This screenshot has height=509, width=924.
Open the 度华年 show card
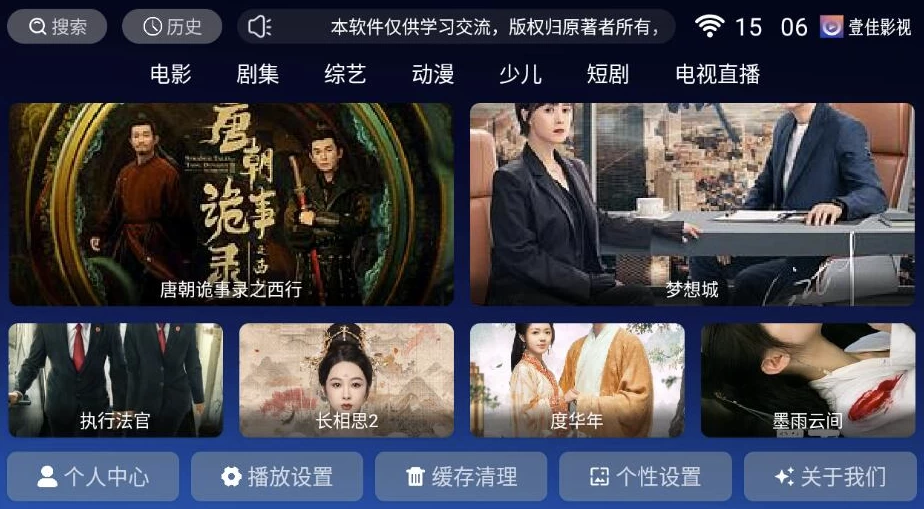coord(577,380)
